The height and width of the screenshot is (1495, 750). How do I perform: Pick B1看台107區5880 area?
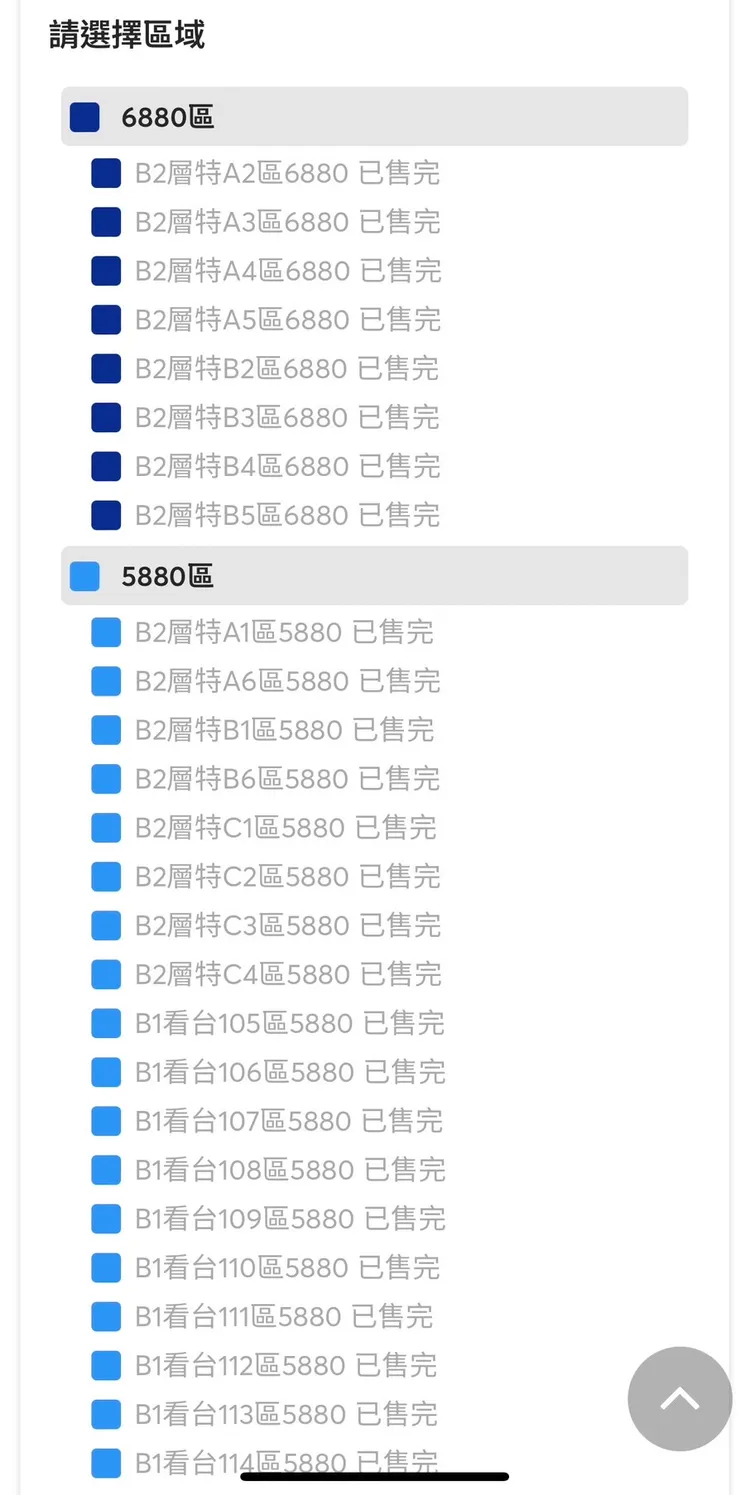click(x=288, y=1121)
